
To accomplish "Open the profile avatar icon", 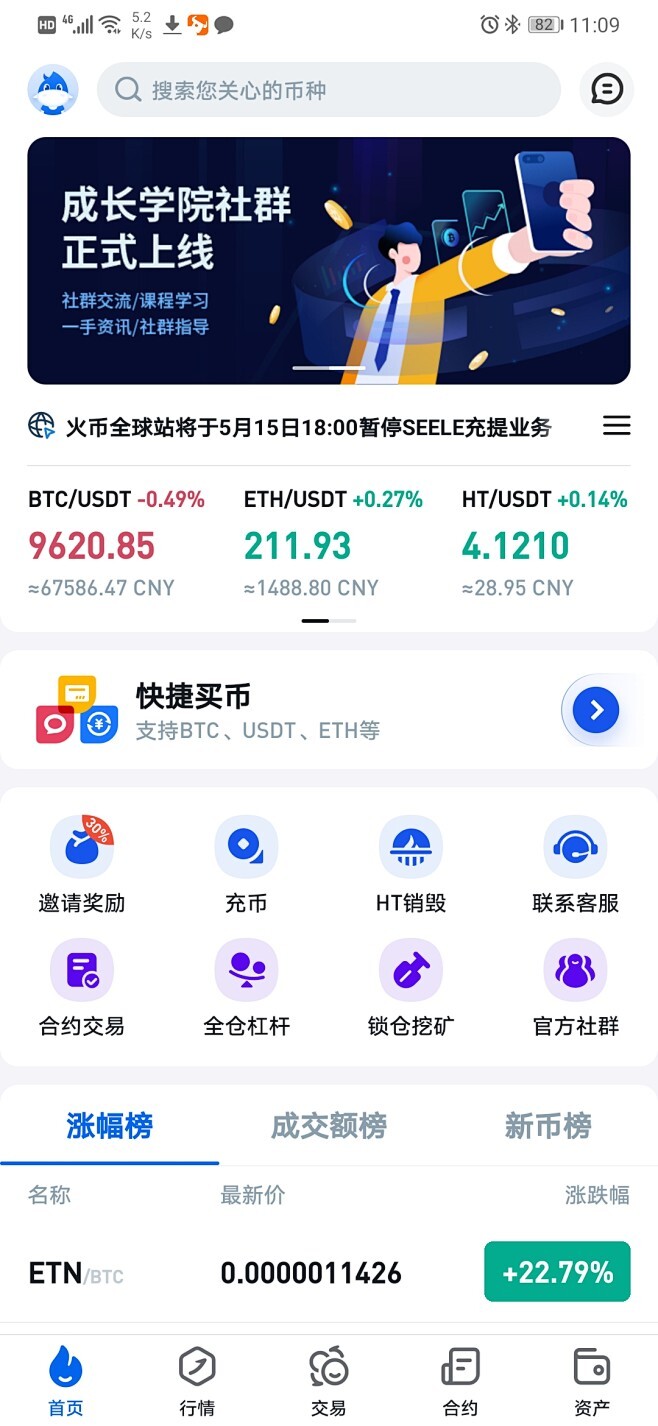I will [52, 91].
